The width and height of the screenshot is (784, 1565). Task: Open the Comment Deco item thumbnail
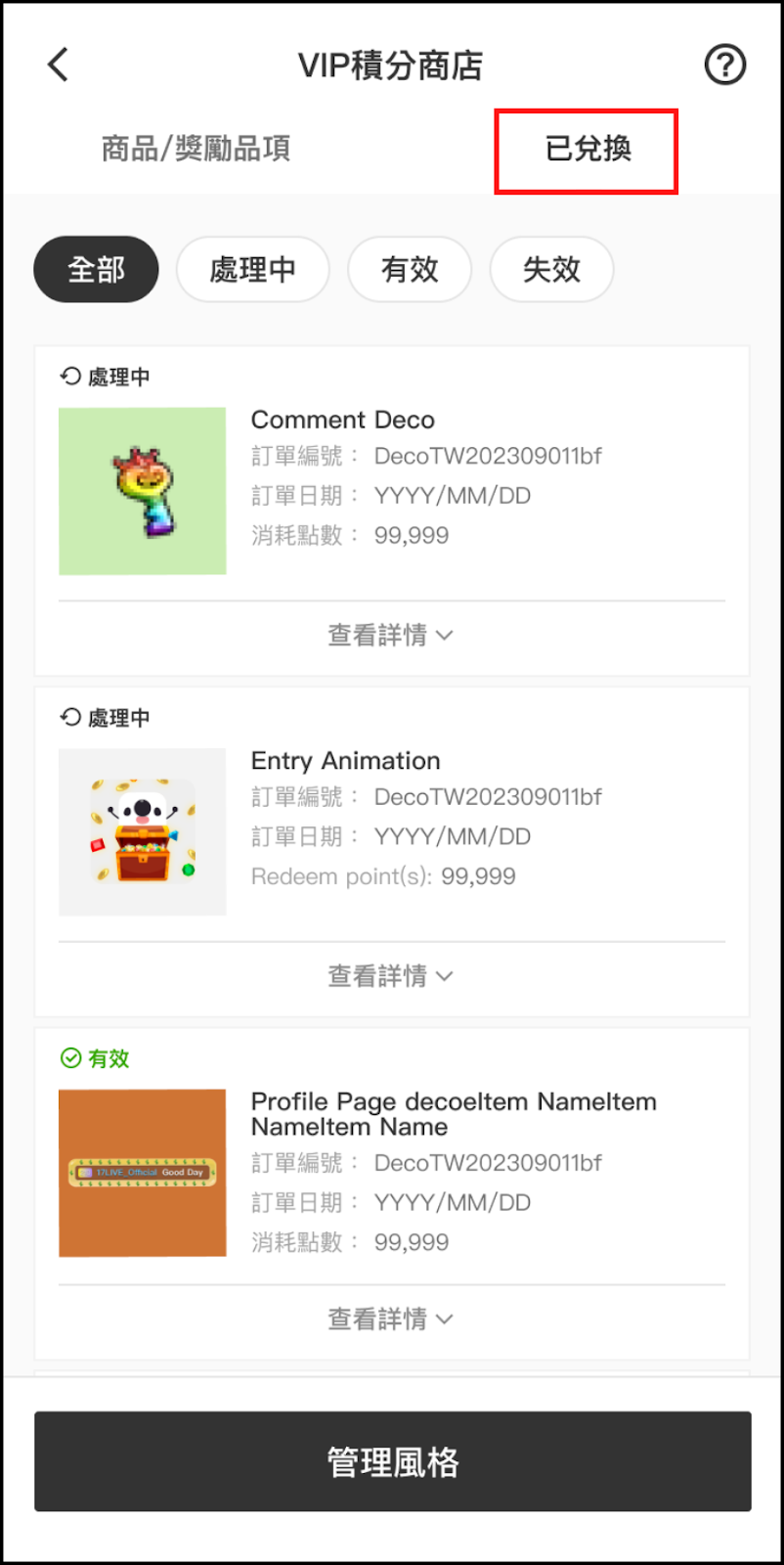(x=143, y=491)
